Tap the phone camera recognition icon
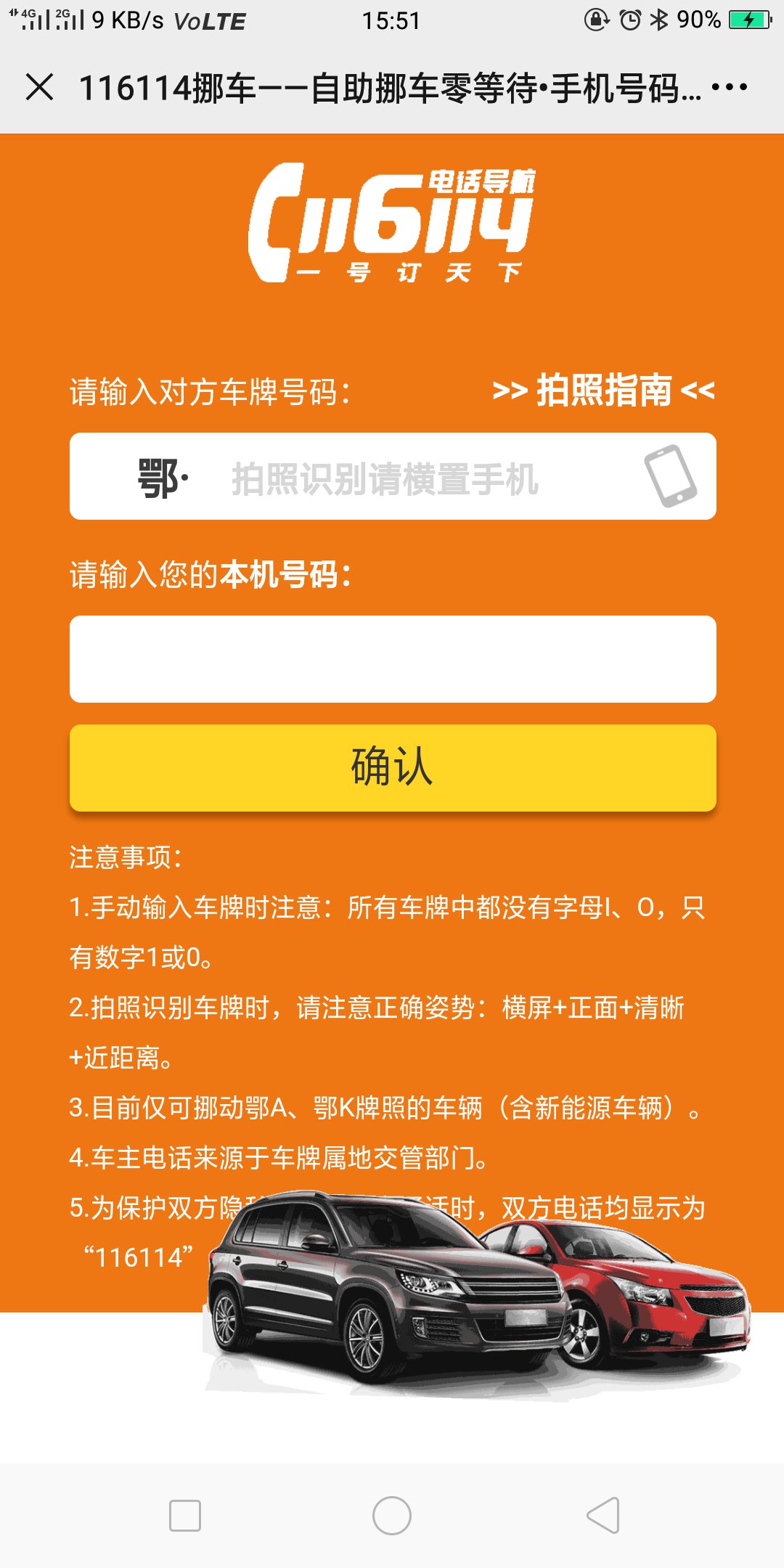 [670, 476]
